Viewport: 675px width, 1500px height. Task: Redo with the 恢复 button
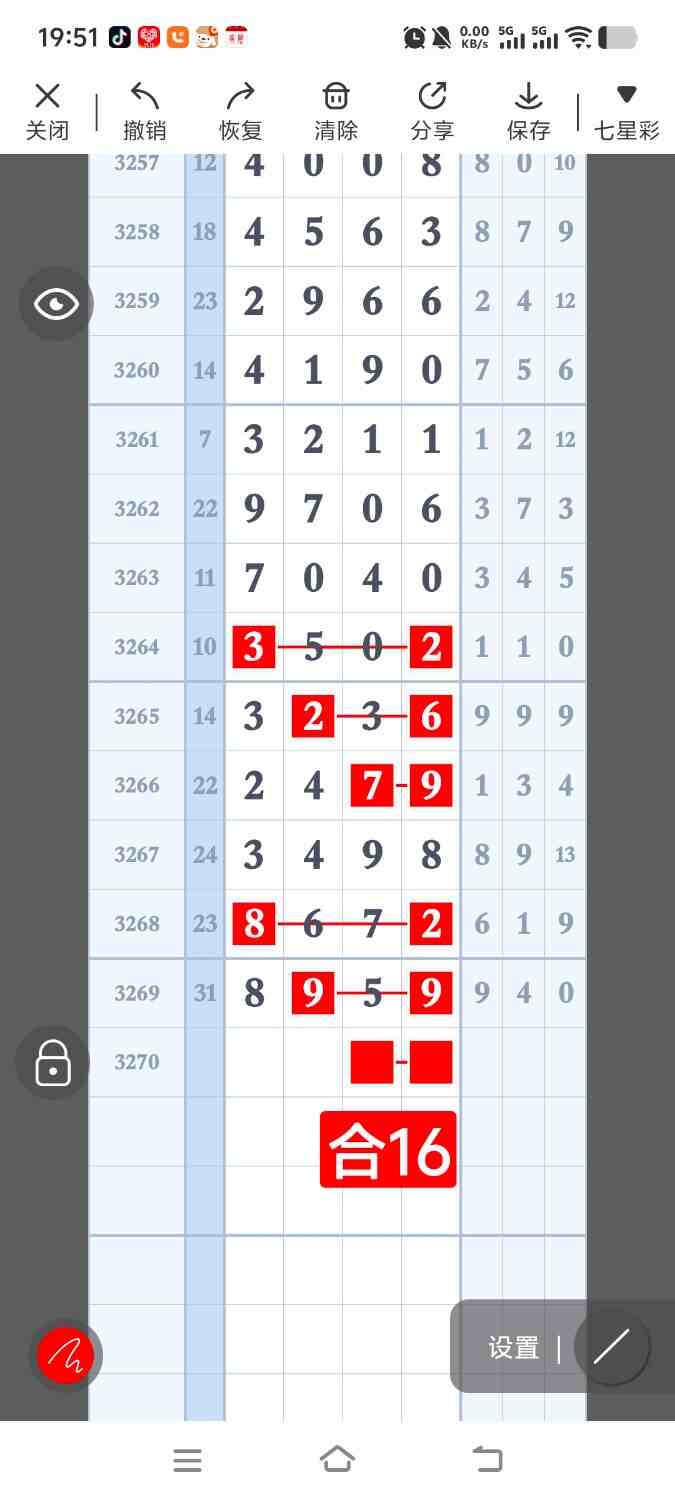(x=240, y=111)
